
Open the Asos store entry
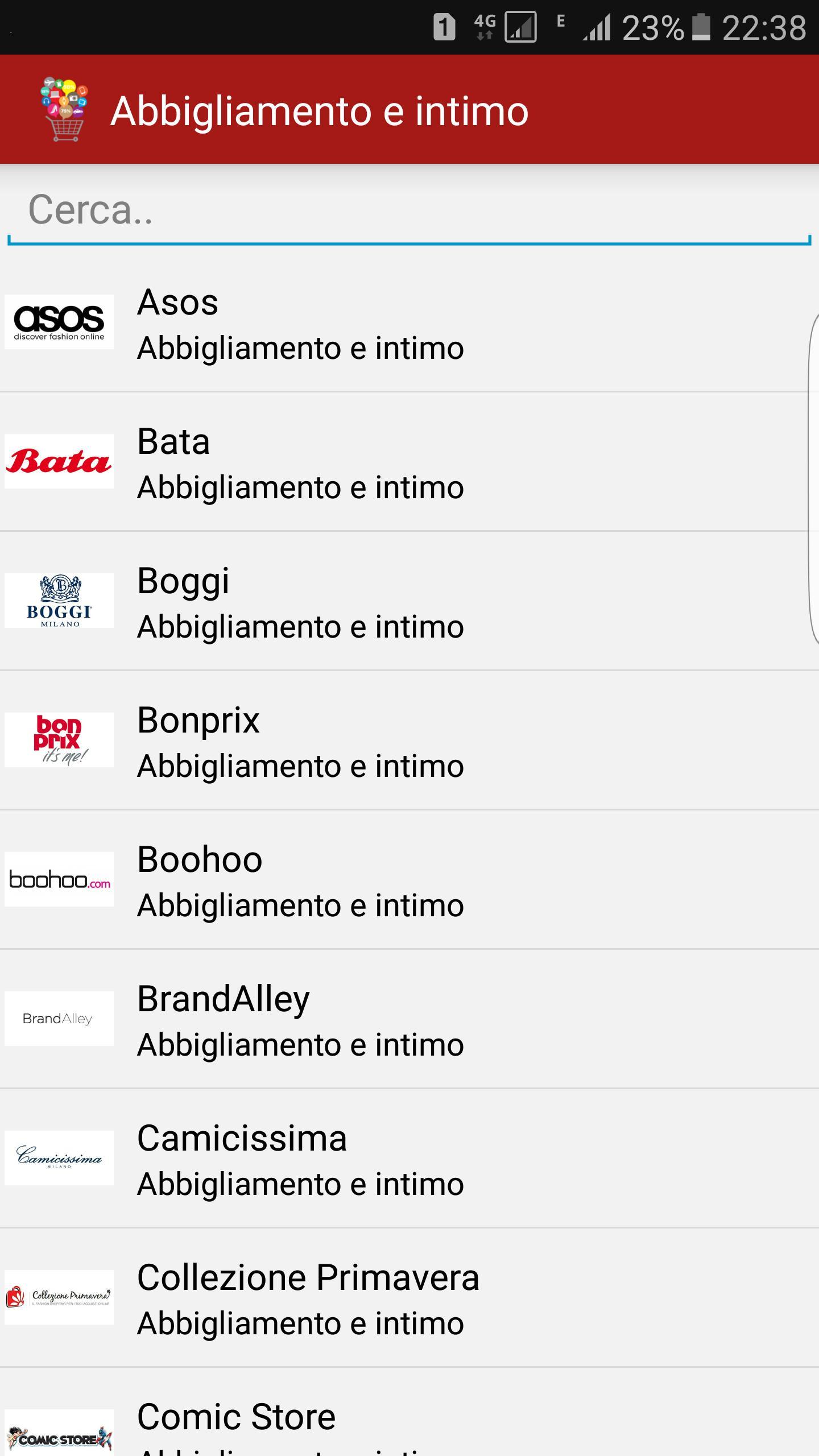pos(409,323)
